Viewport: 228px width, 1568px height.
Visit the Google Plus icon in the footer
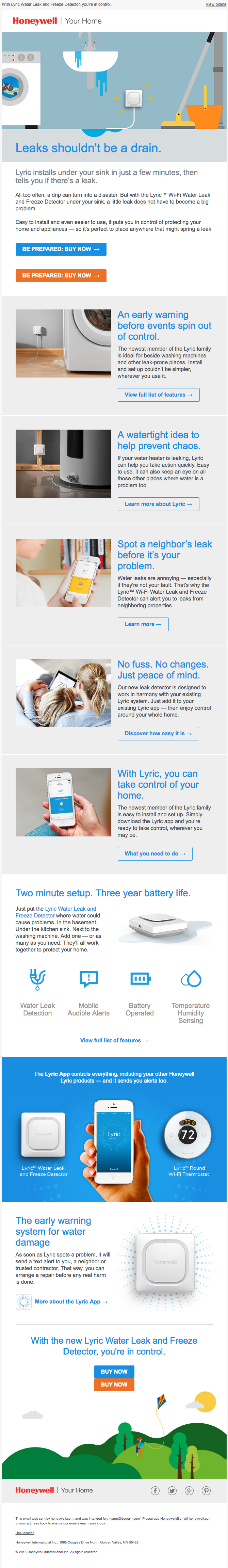coord(189,1491)
